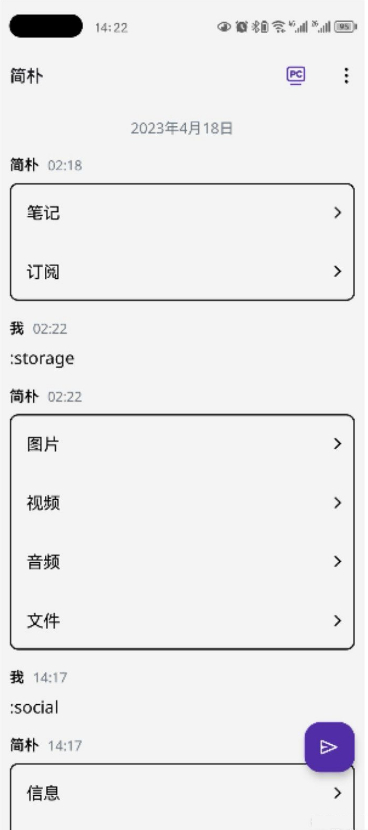Viewport: 368px width, 830px height.
Task: Open the 音频 row
Action: (x=182, y=561)
